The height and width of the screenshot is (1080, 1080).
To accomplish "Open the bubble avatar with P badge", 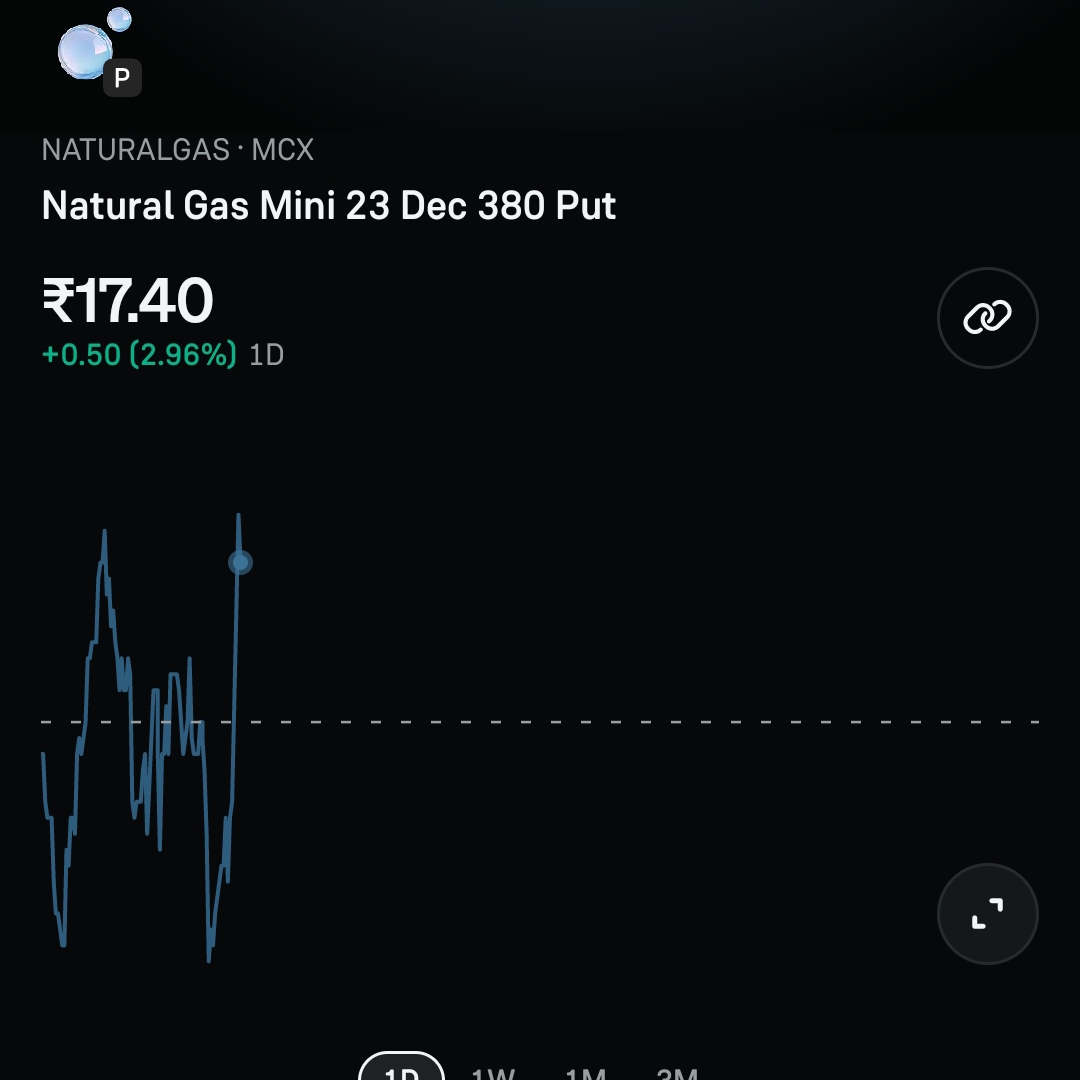I will tap(96, 52).
